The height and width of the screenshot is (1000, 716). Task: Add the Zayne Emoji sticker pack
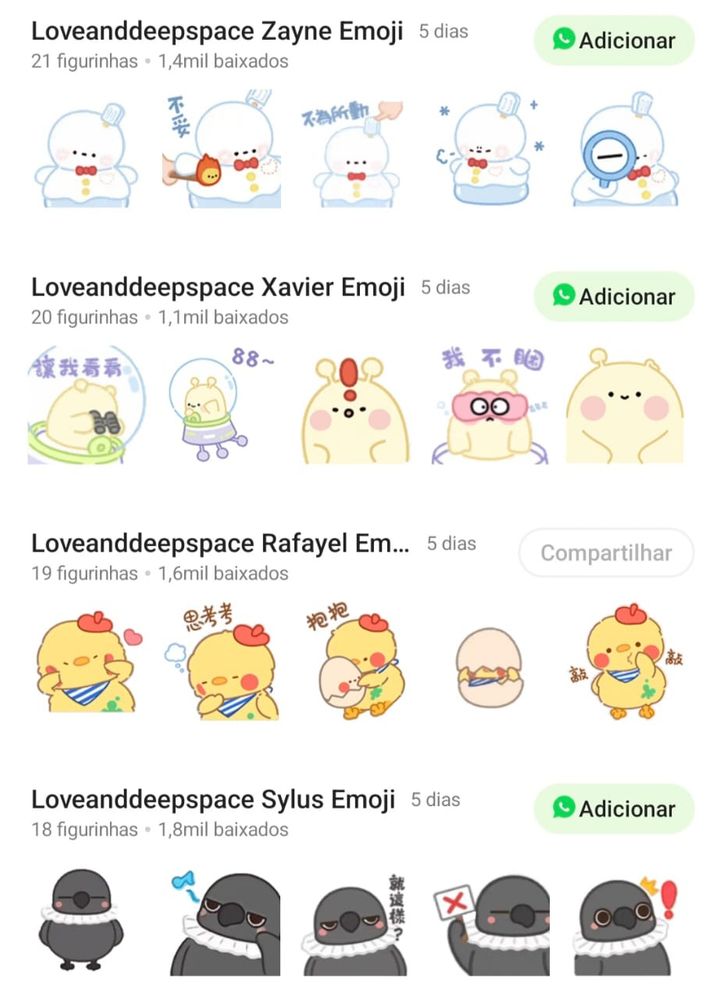[x=613, y=40]
